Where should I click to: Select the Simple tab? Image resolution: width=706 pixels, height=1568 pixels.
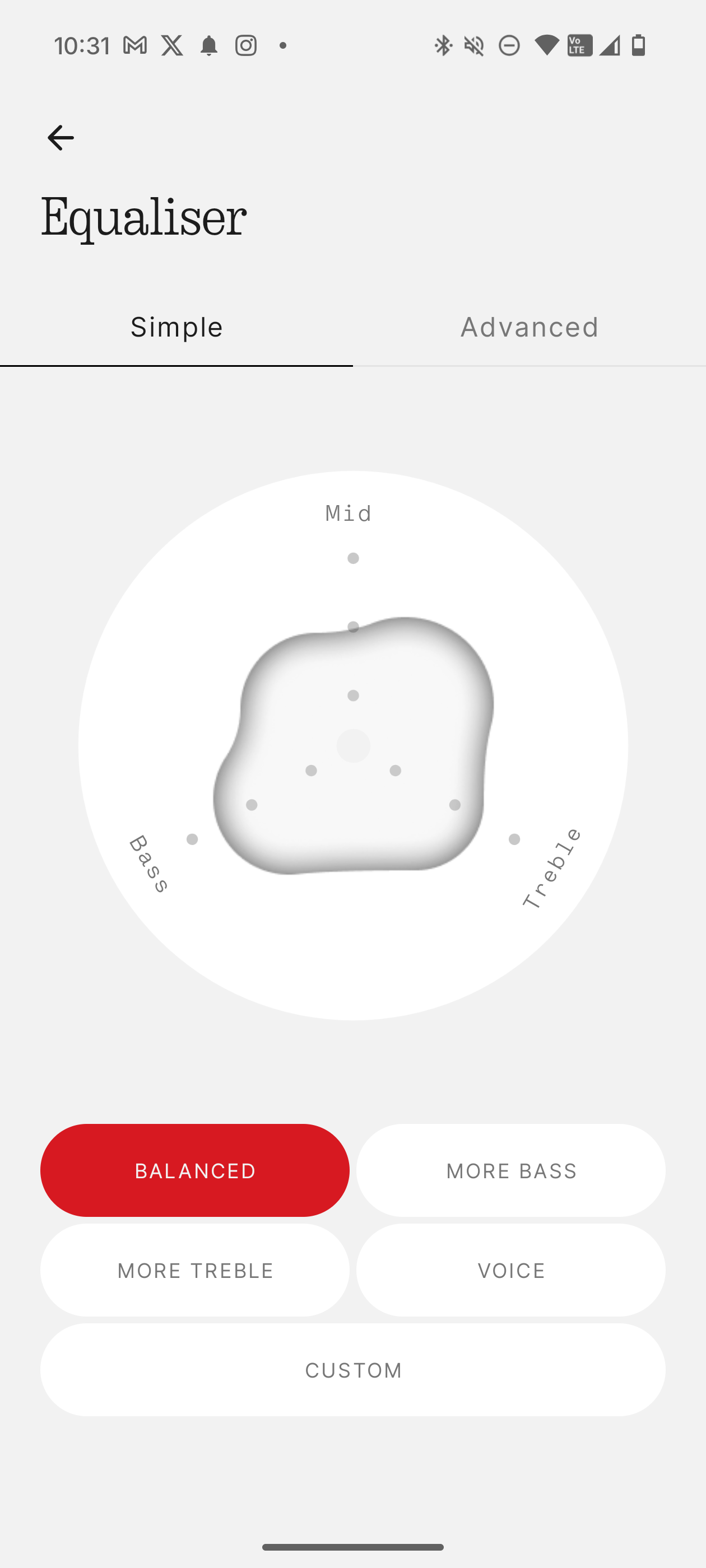coord(176,328)
